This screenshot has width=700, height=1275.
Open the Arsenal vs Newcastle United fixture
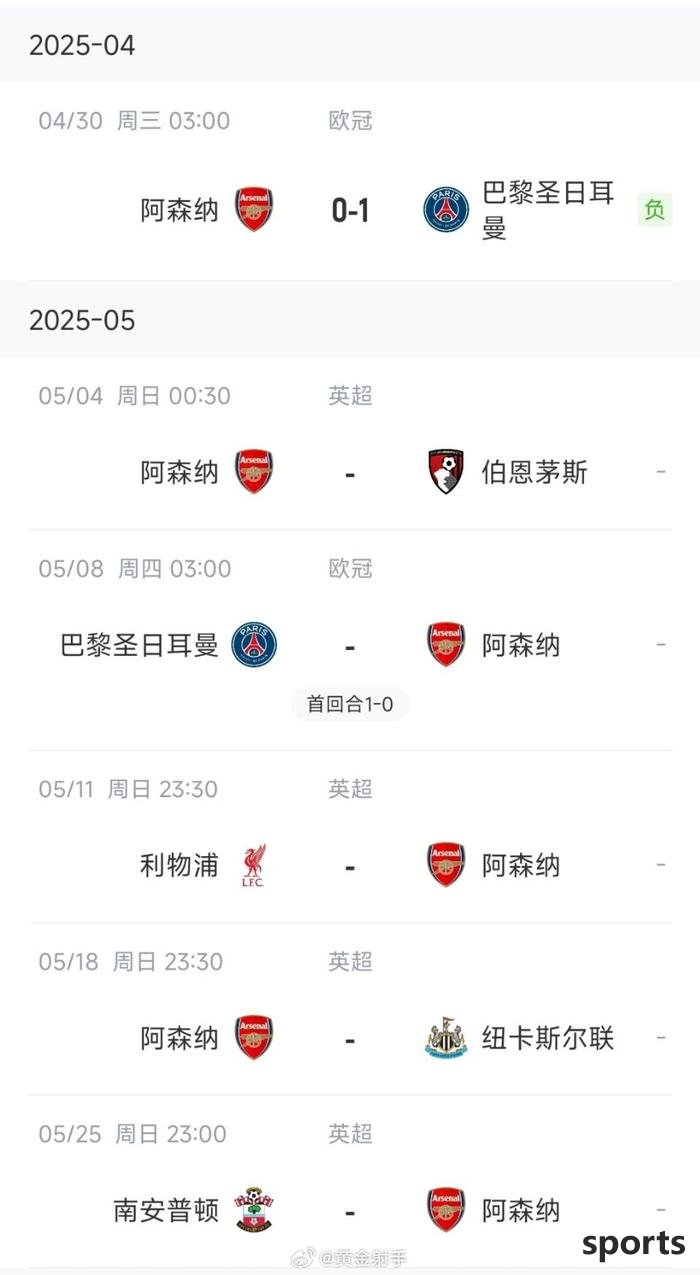(350, 1009)
